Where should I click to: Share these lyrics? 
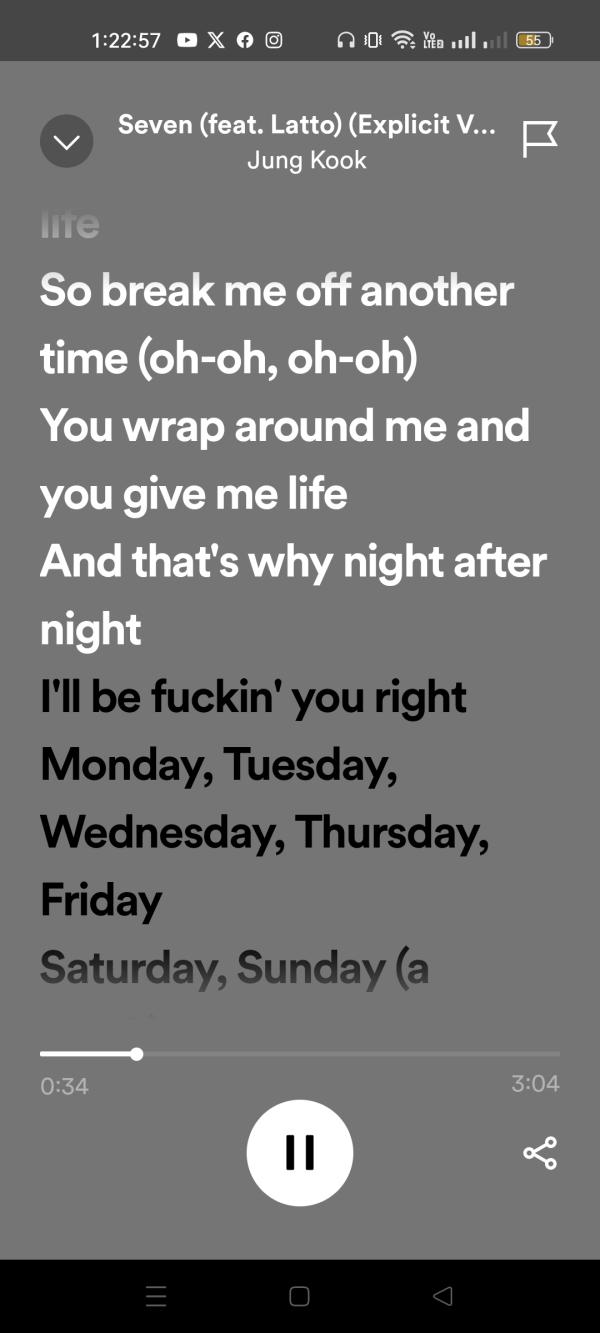point(539,1153)
